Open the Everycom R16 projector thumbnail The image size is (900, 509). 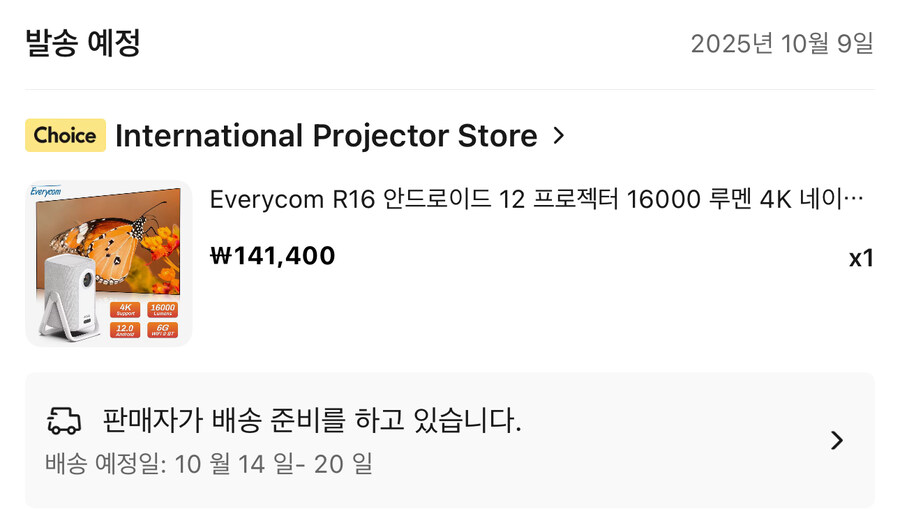(108, 263)
